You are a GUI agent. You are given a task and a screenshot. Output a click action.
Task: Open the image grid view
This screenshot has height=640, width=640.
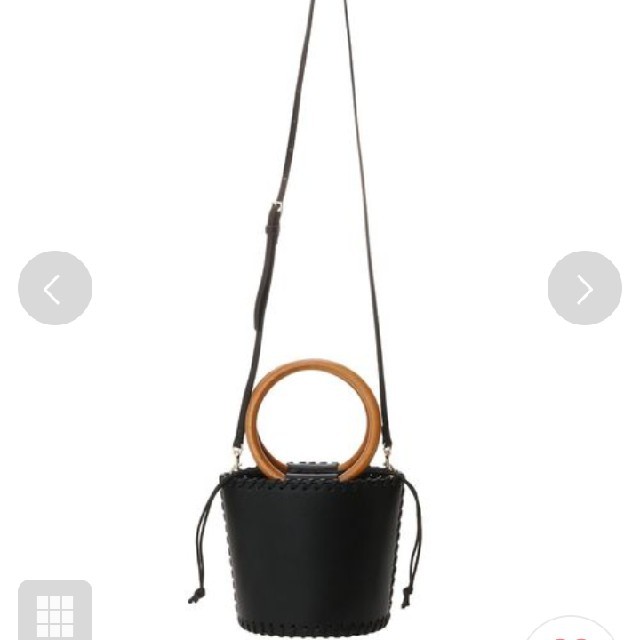[55, 612]
